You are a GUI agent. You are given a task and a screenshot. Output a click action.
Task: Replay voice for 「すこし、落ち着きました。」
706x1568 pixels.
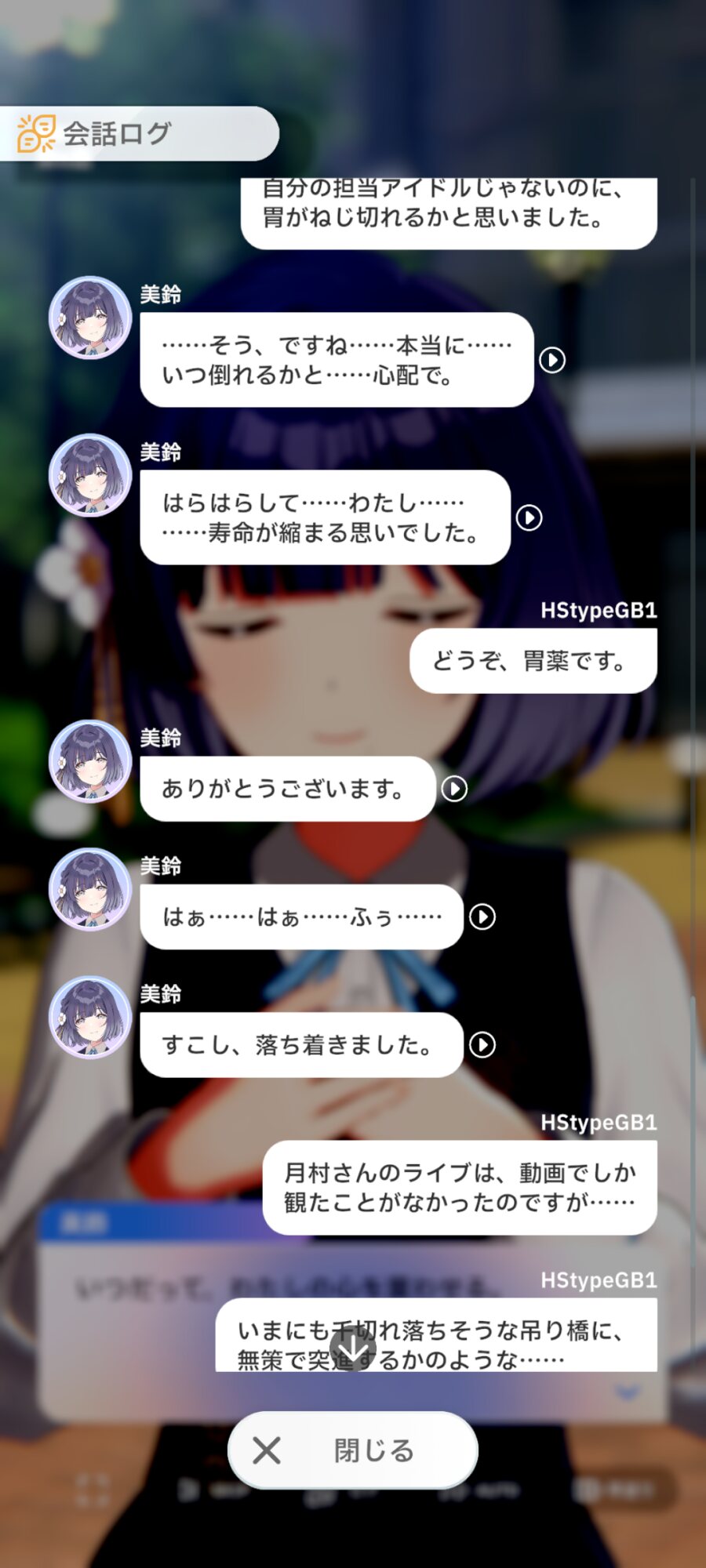pos(482,1044)
